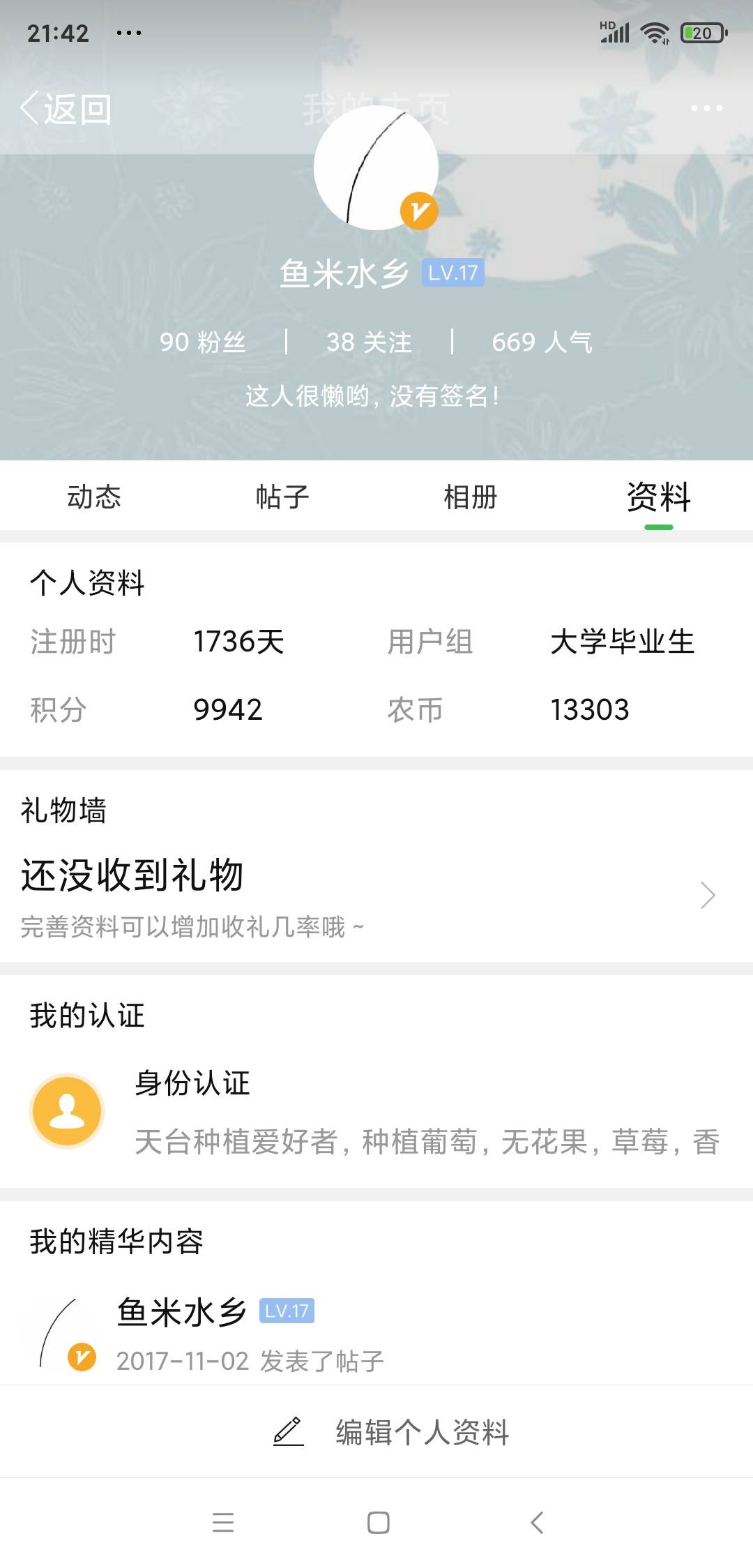753x1568 pixels.
Task: Tap 编辑个人资料 to edit the profile
Action: click(x=390, y=1432)
